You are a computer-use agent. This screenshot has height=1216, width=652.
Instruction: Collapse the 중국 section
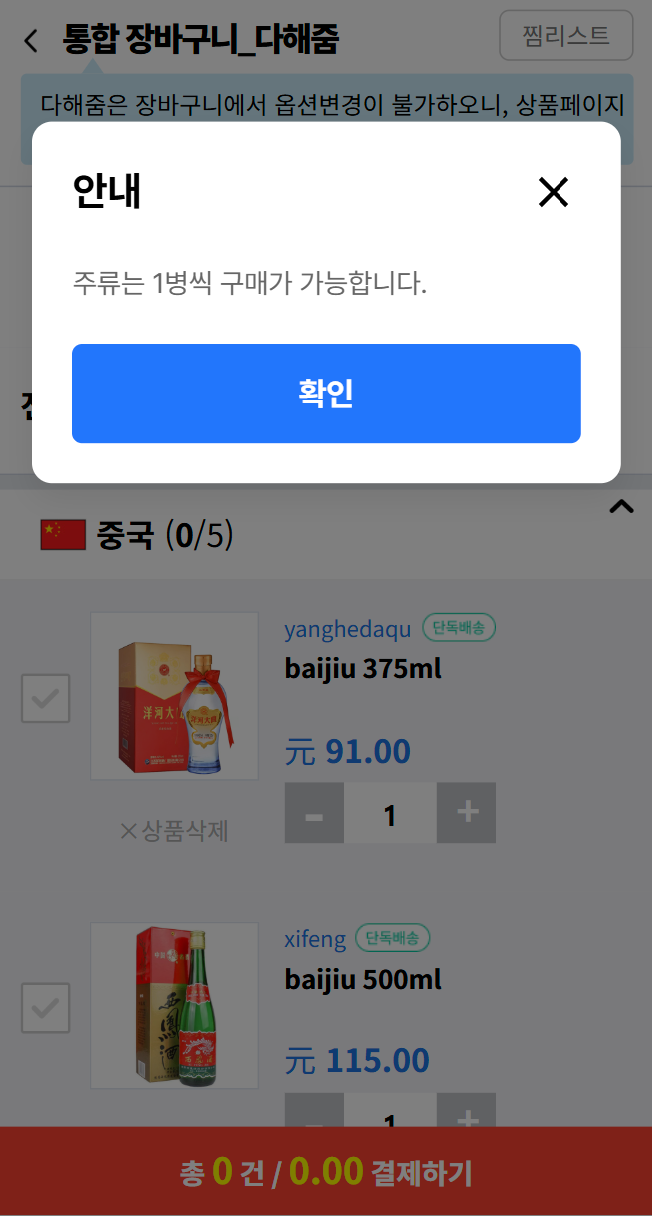(621, 507)
